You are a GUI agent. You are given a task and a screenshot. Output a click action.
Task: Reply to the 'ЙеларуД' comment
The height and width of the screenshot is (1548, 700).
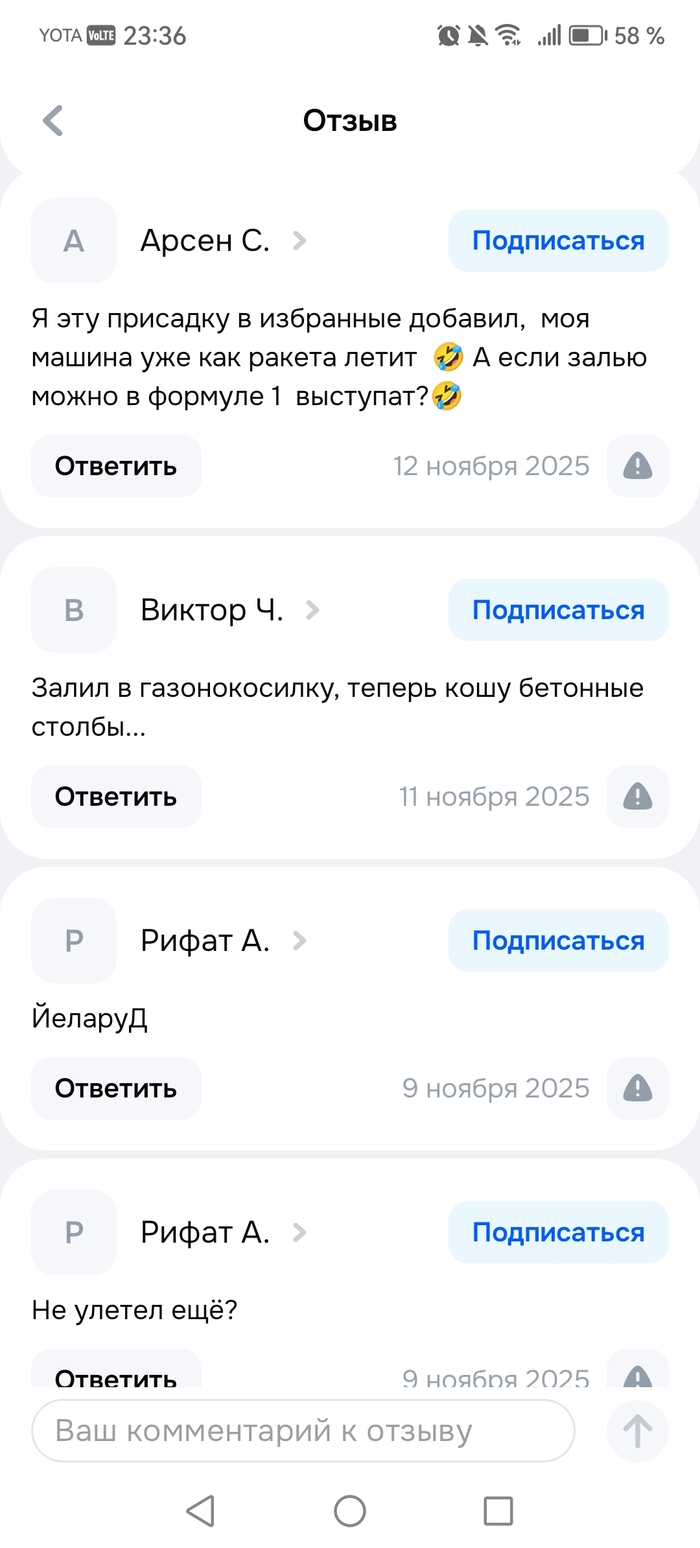tap(116, 1088)
